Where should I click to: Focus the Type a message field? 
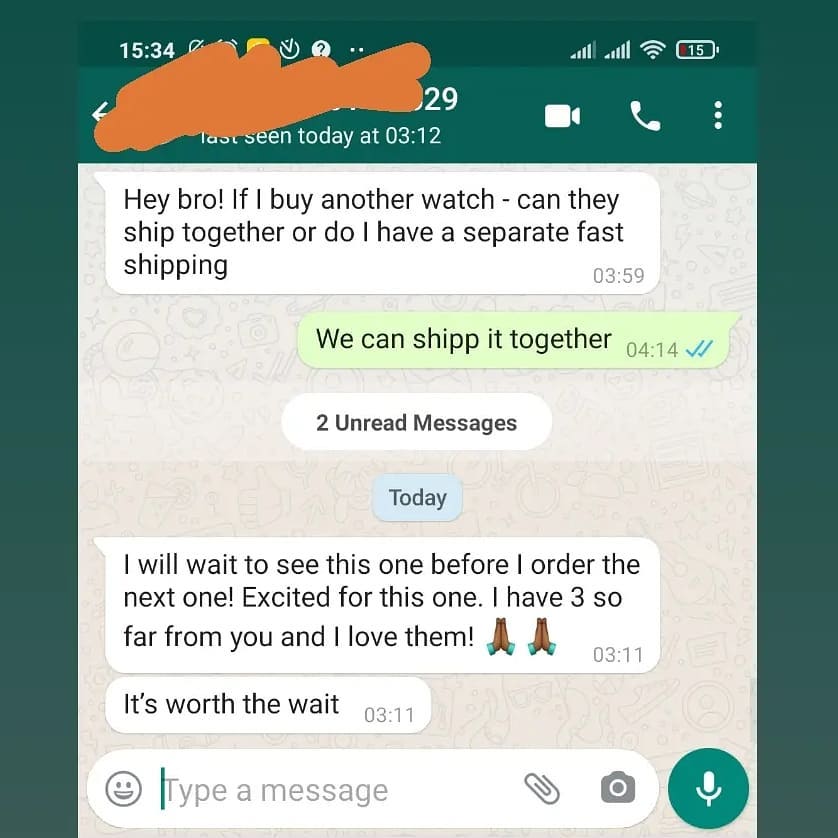(x=330, y=791)
